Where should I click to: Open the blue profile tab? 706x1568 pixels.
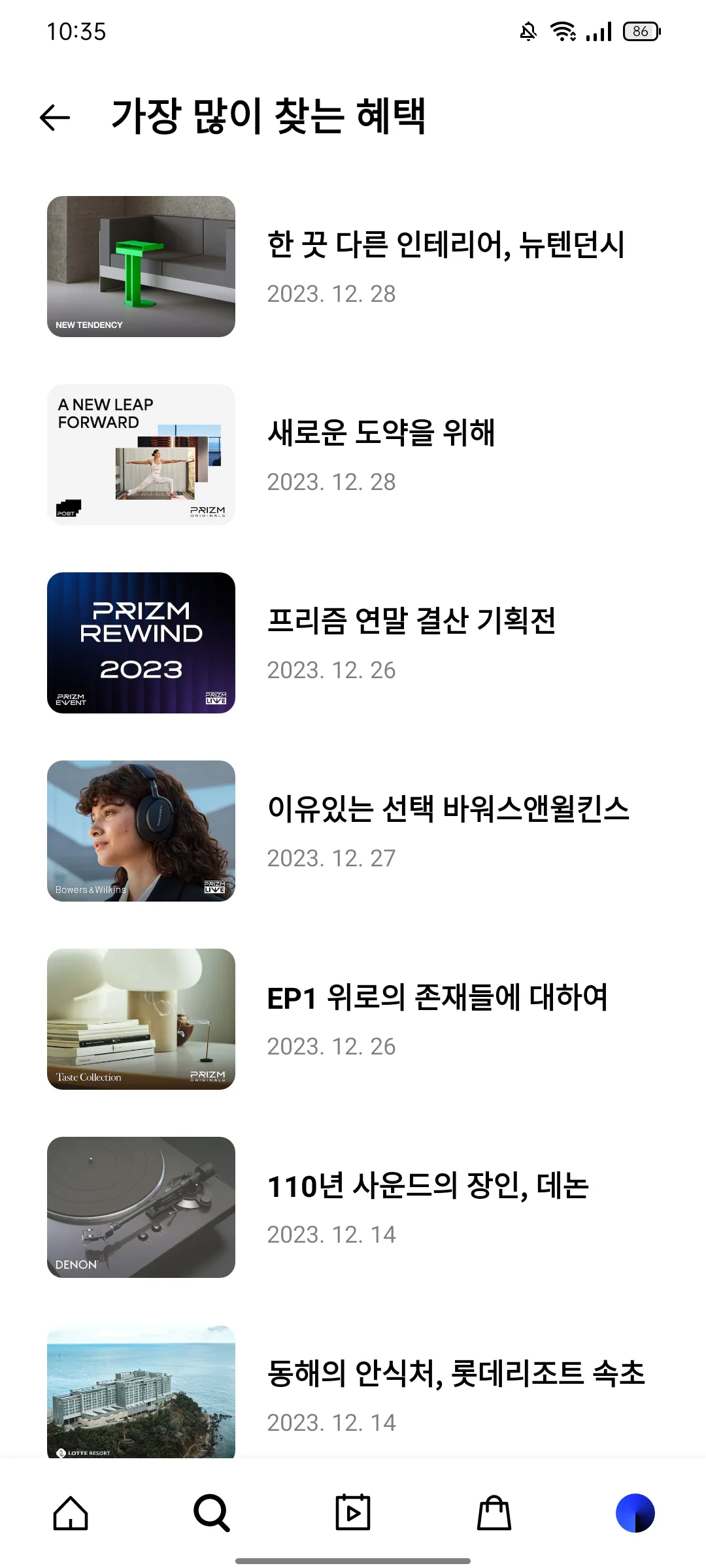click(x=635, y=1513)
